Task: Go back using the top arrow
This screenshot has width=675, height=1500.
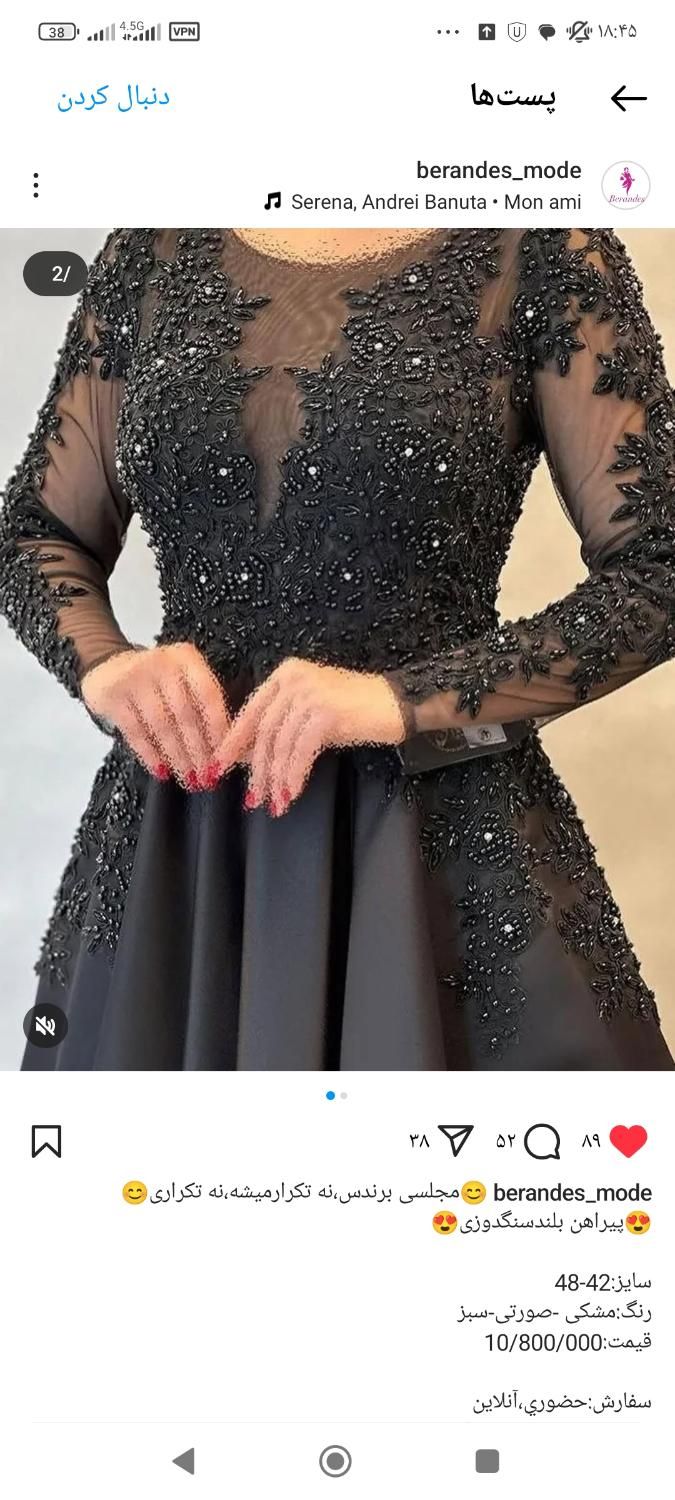Action: click(628, 98)
